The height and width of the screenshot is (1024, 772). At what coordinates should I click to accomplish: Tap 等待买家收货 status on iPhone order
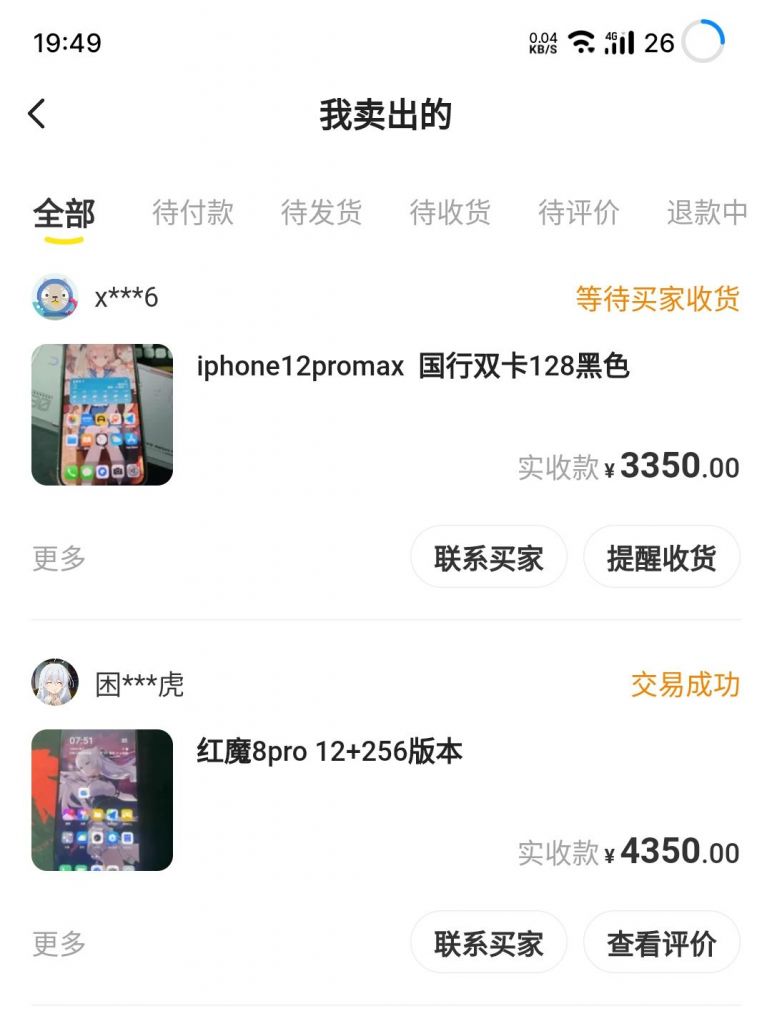657,297
